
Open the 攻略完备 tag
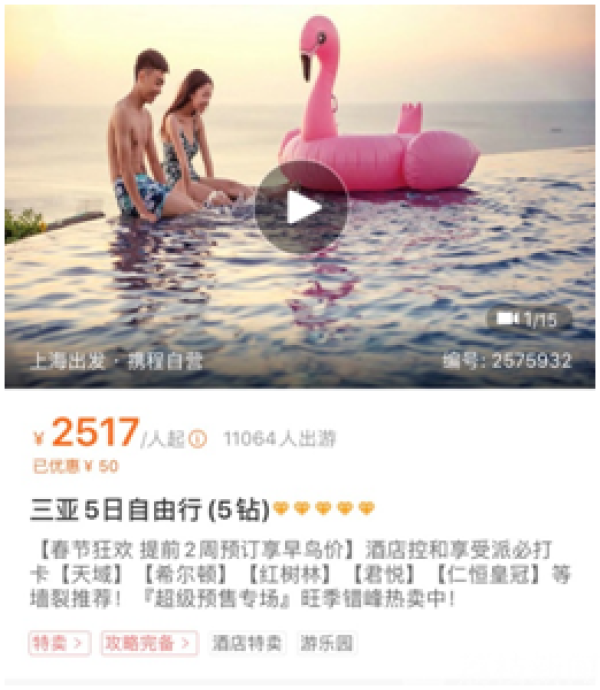coord(148,643)
